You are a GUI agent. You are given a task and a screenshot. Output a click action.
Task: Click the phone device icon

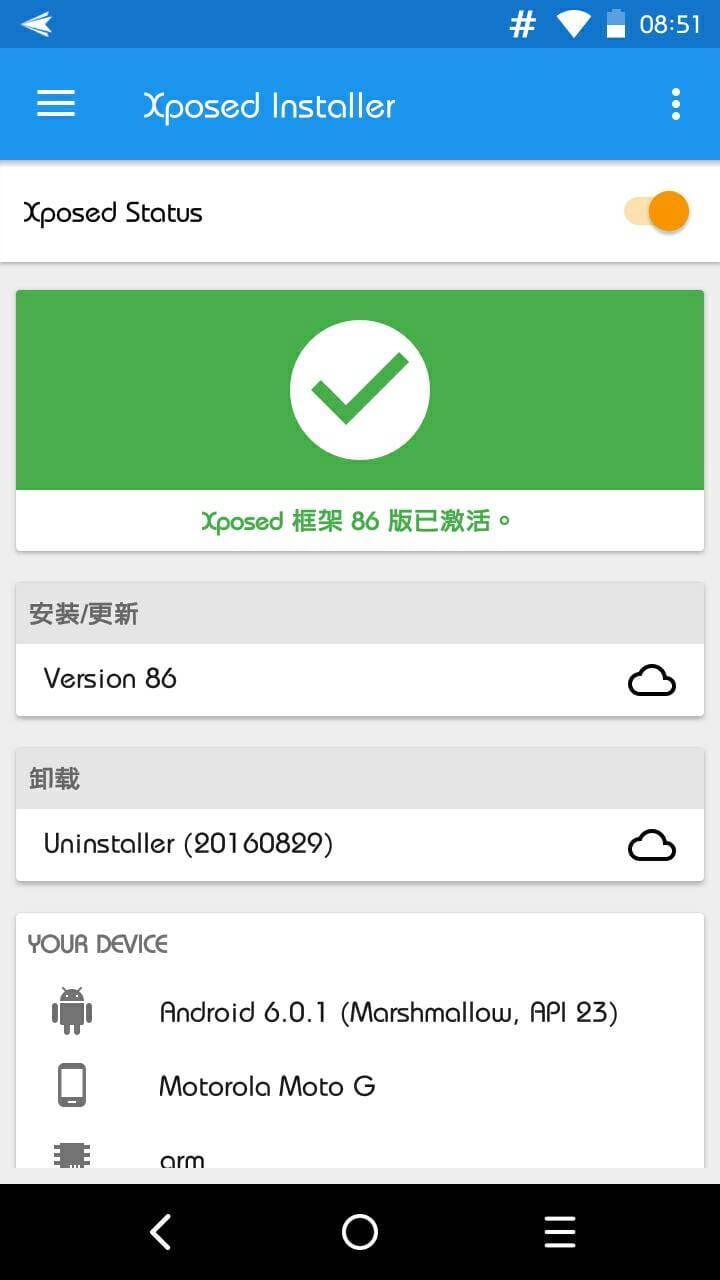pyautogui.click(x=70, y=1085)
